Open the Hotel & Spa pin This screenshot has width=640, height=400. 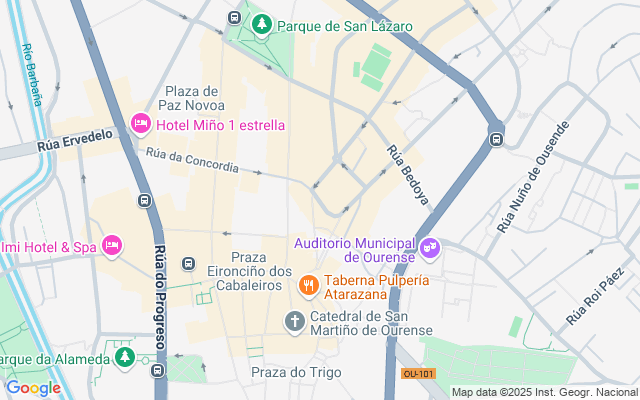pyautogui.click(x=112, y=245)
